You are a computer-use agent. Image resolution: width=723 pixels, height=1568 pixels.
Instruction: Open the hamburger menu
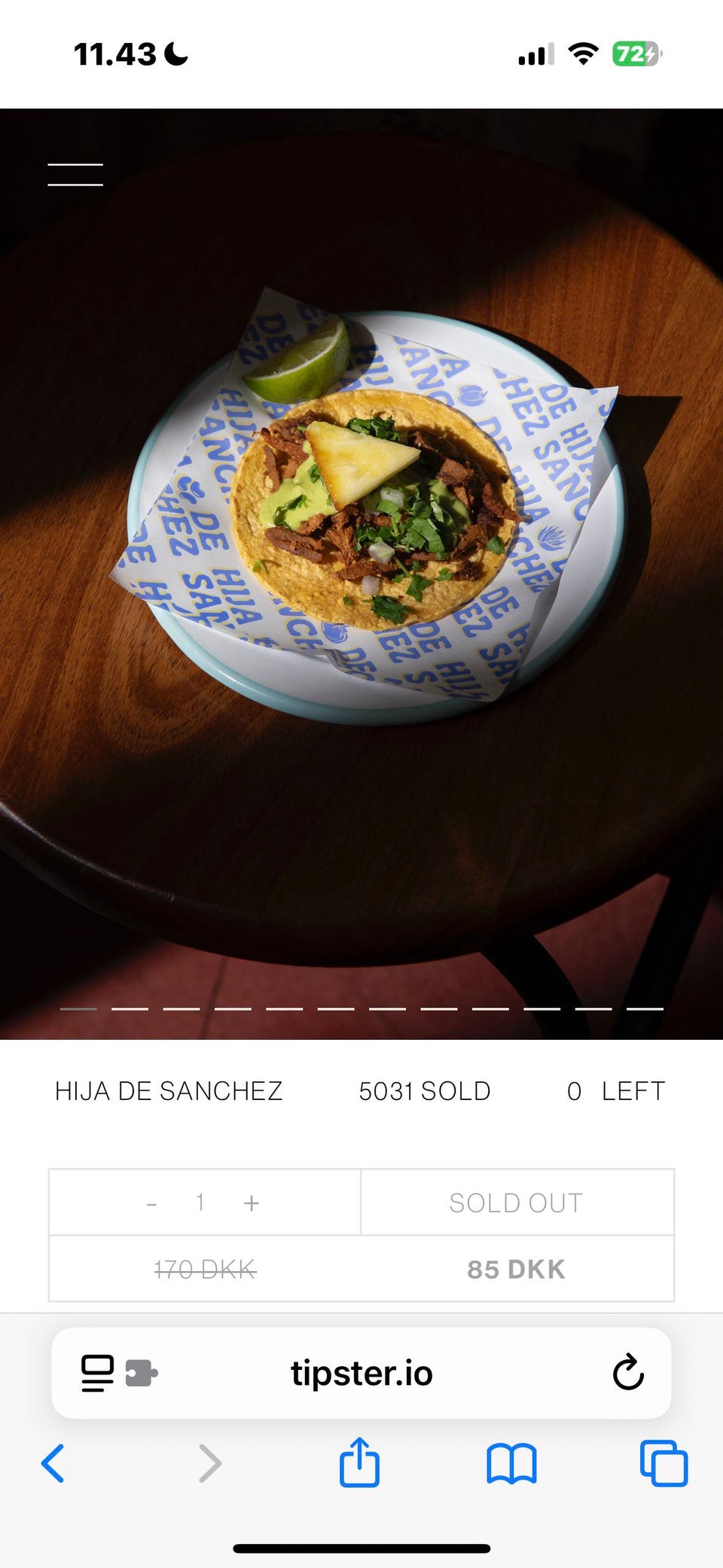tap(75, 175)
